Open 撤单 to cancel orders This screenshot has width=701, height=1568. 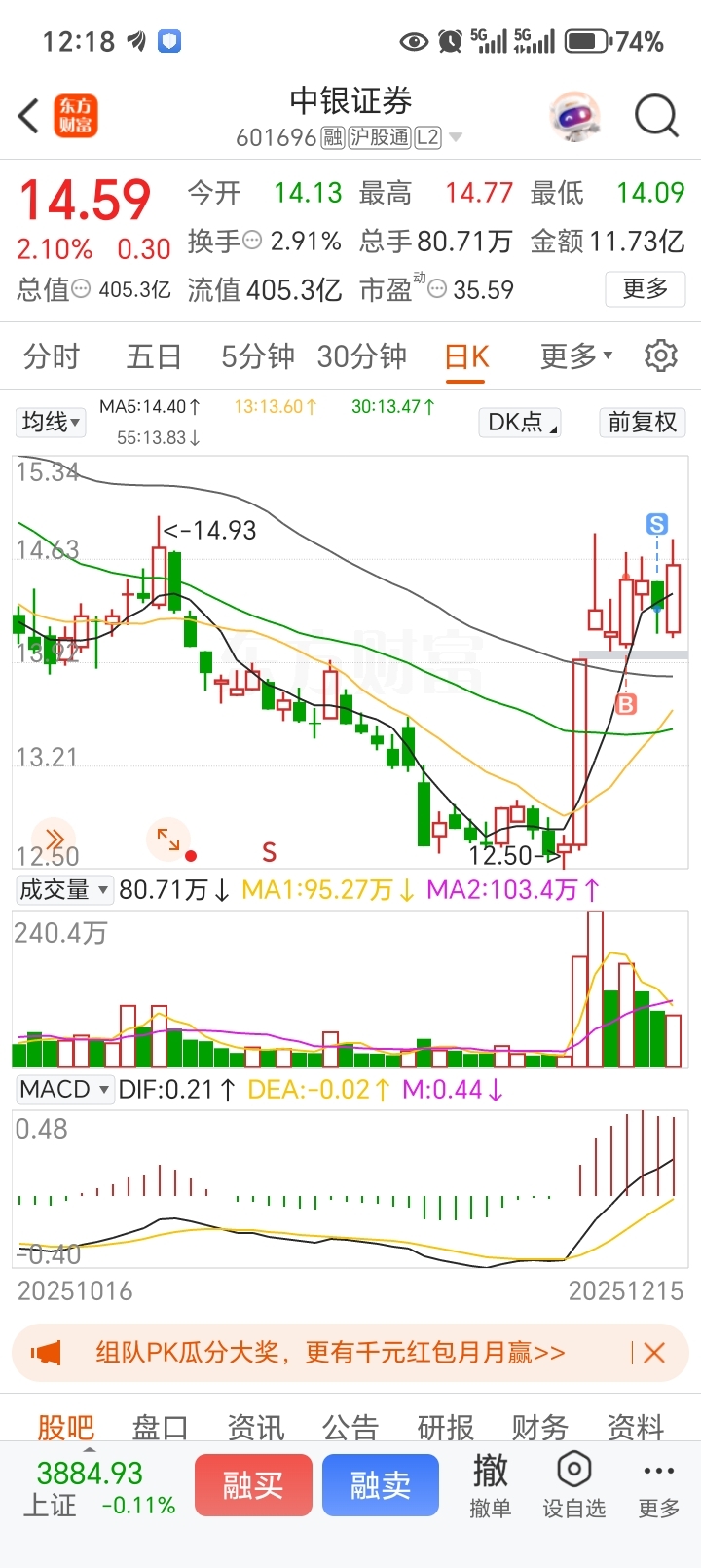490,1485
